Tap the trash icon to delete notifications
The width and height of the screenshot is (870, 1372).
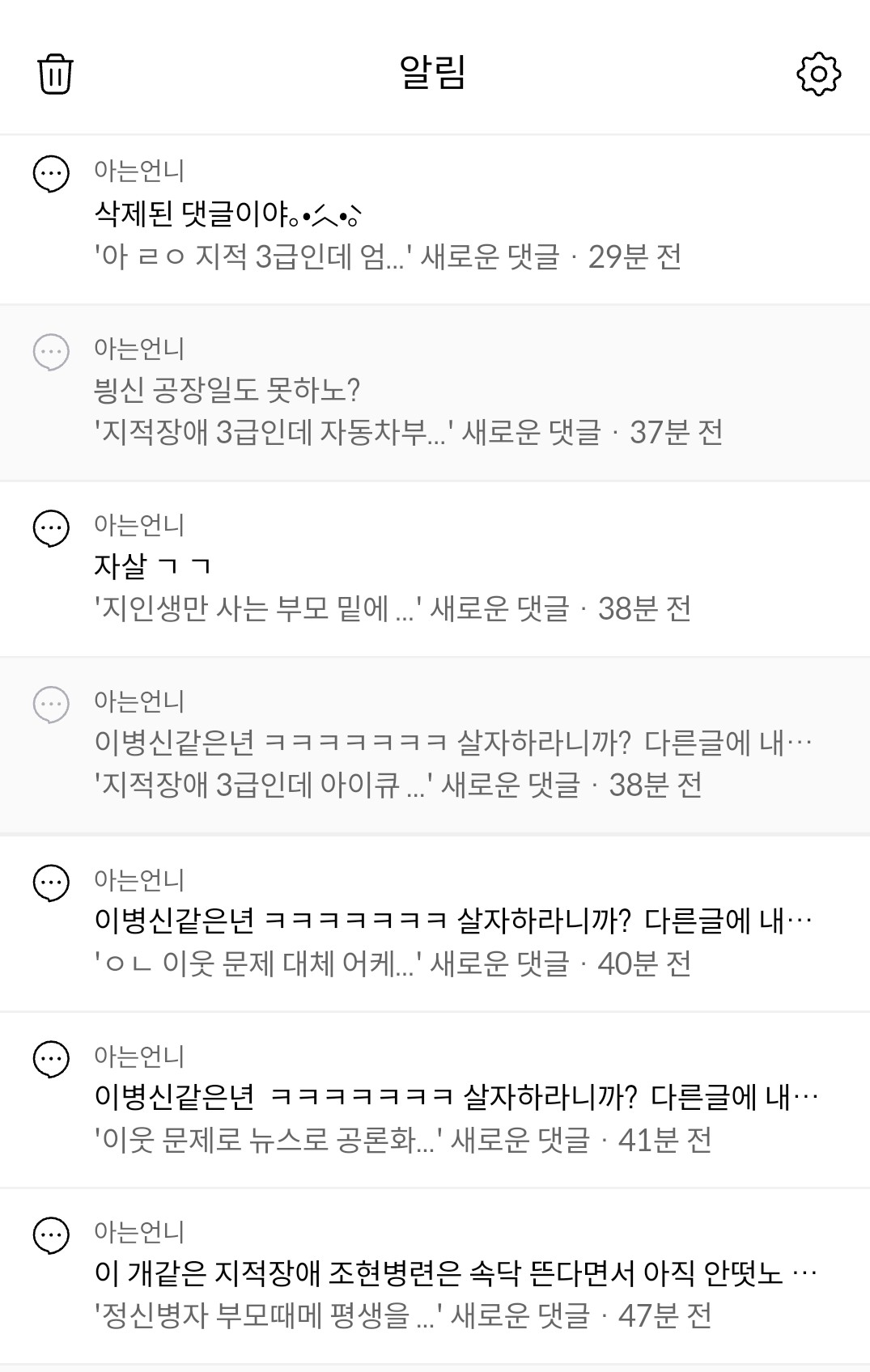click(55, 74)
